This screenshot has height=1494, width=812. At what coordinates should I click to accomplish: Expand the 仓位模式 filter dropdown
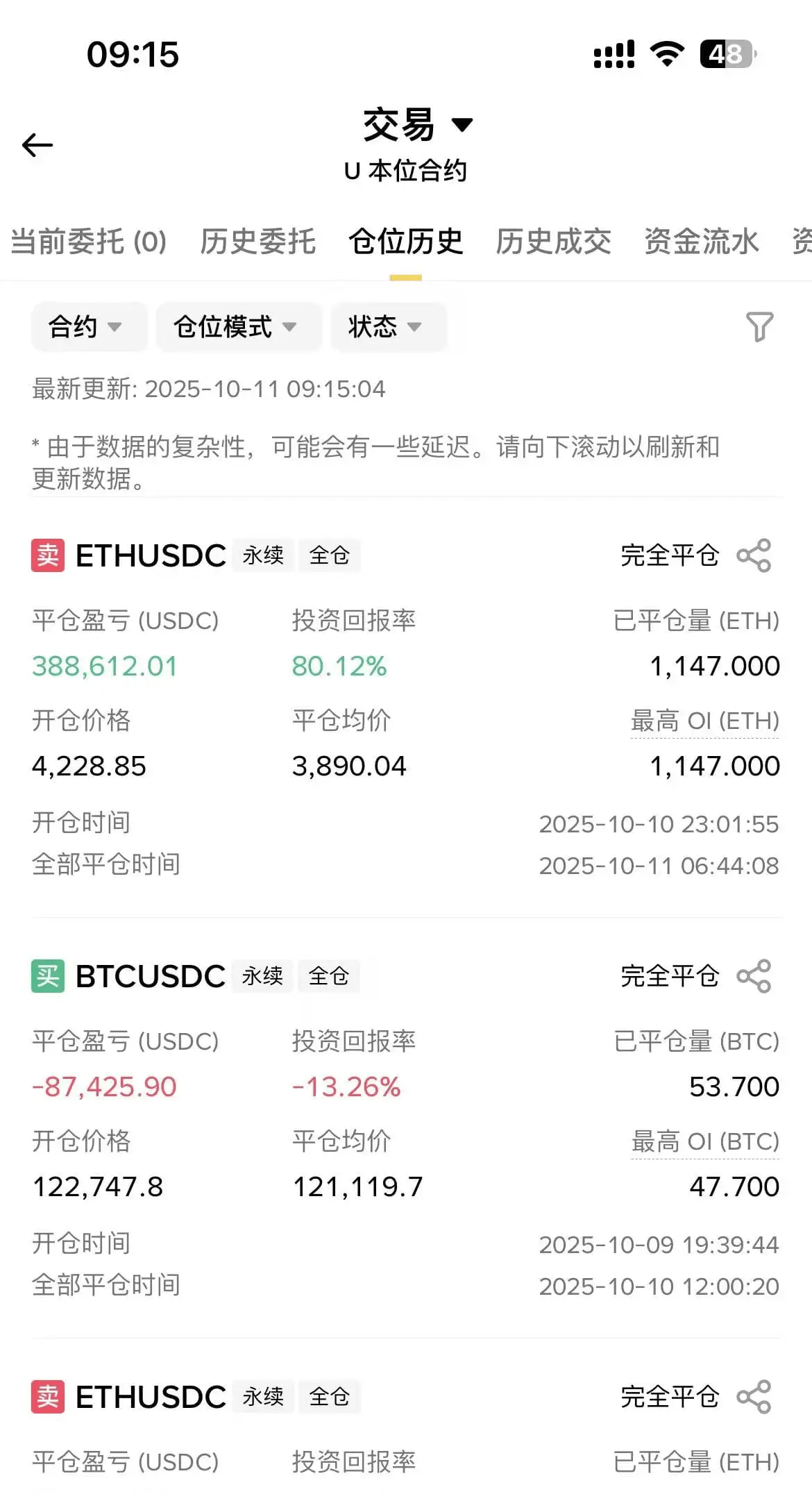point(239,327)
